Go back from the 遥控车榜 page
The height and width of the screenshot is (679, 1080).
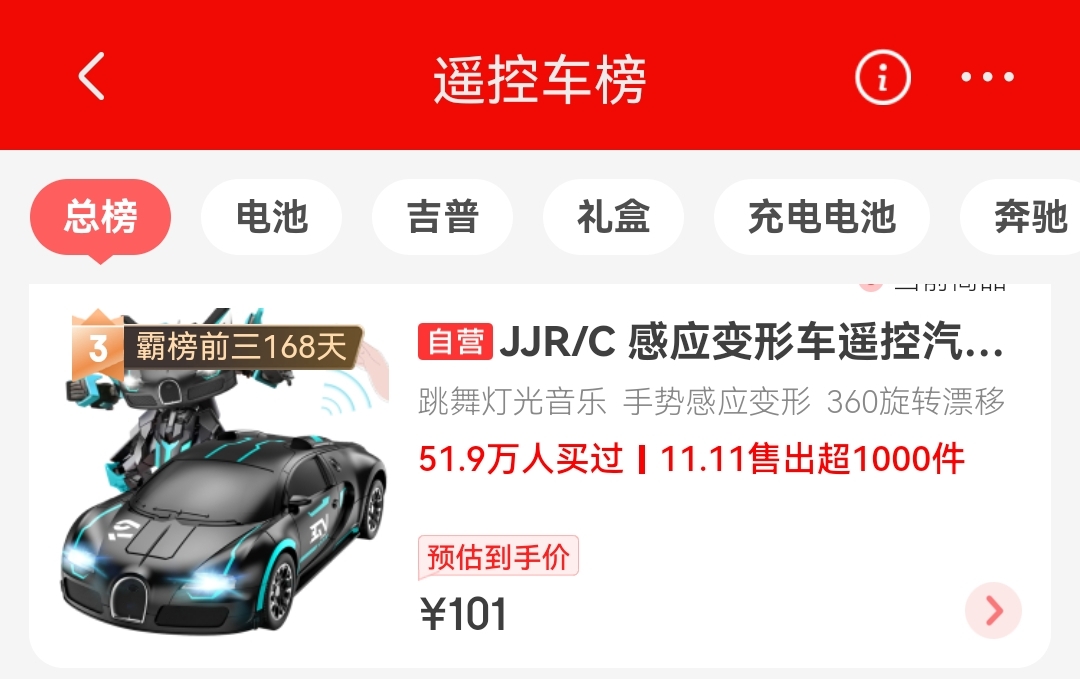(x=92, y=77)
